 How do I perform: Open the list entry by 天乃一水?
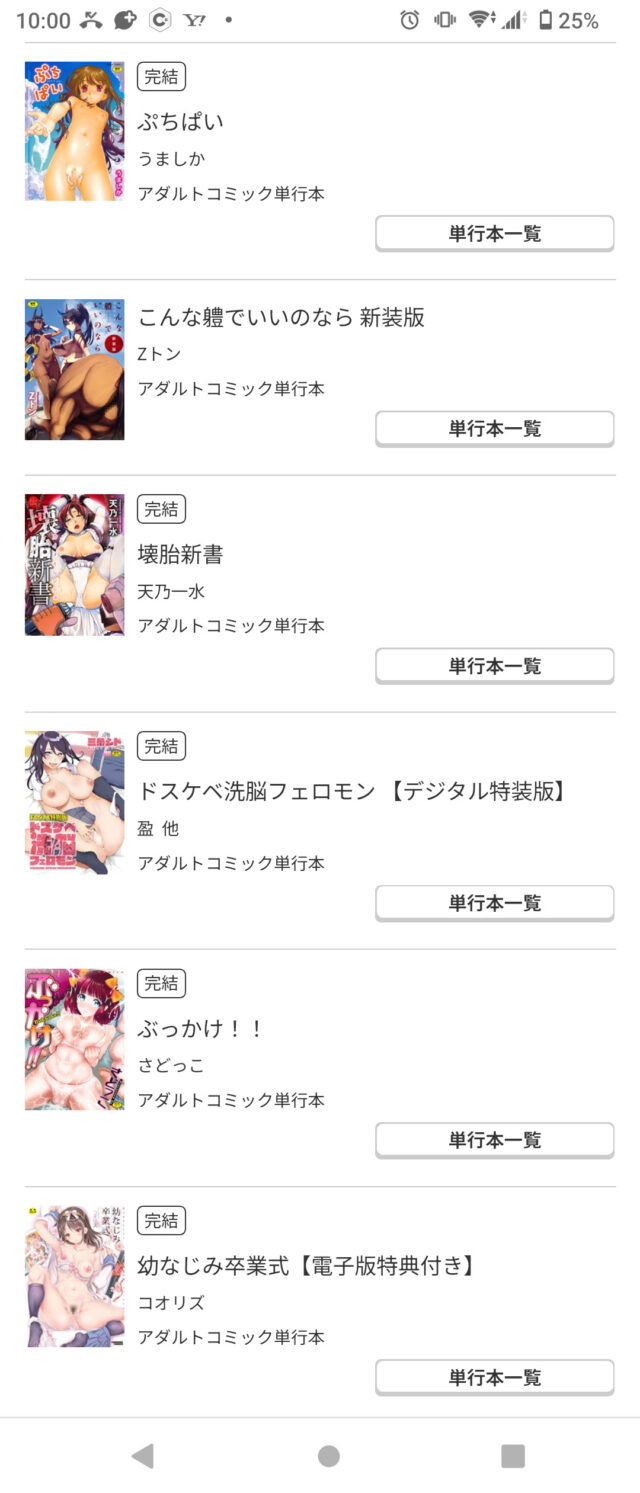pyautogui.click(x=180, y=554)
